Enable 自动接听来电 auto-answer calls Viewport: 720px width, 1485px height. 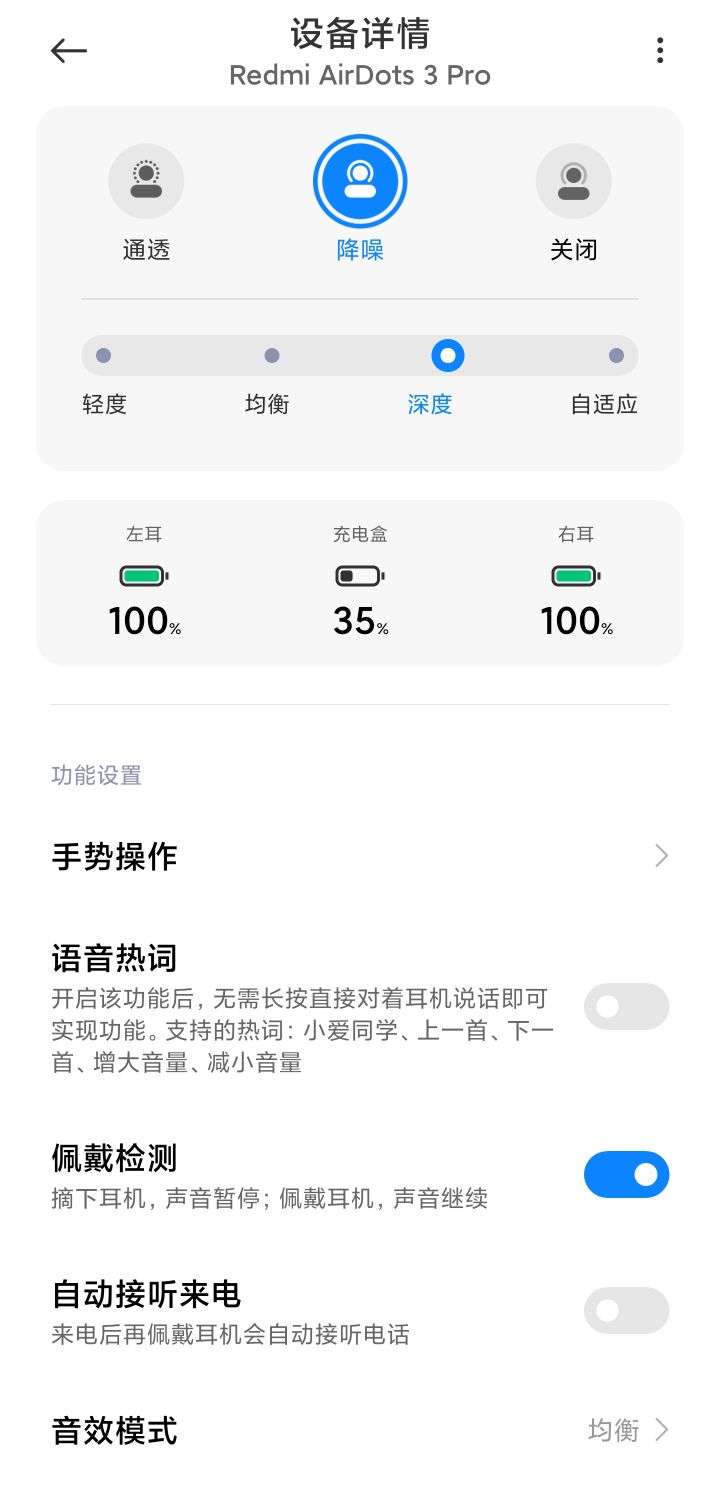point(626,1309)
